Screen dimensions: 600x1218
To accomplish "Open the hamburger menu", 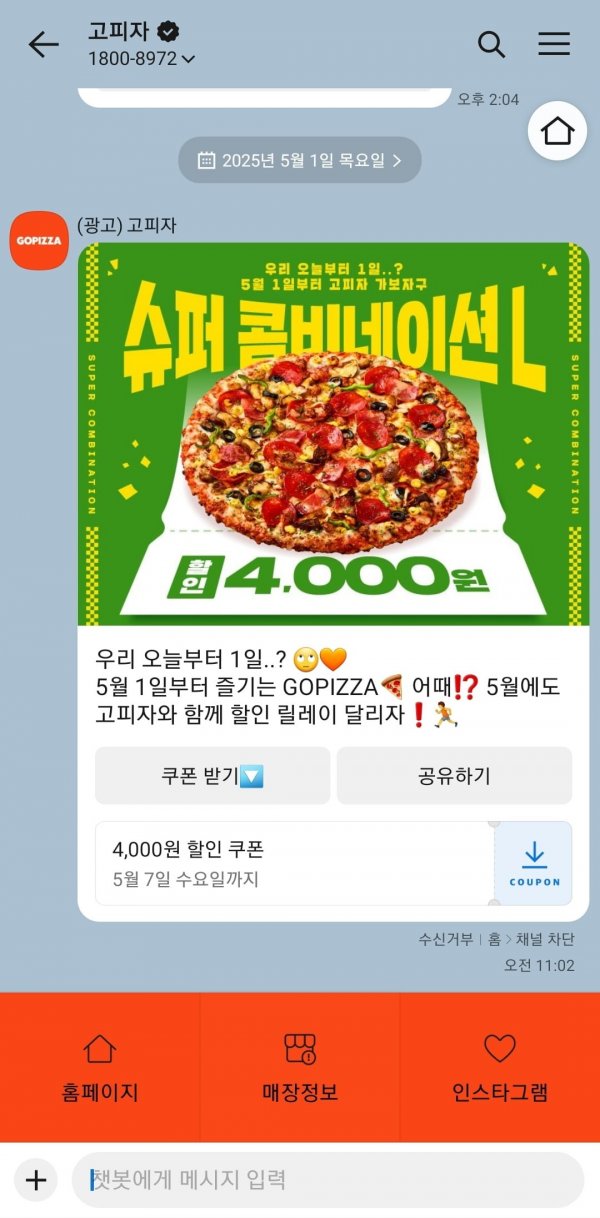I will (553, 44).
